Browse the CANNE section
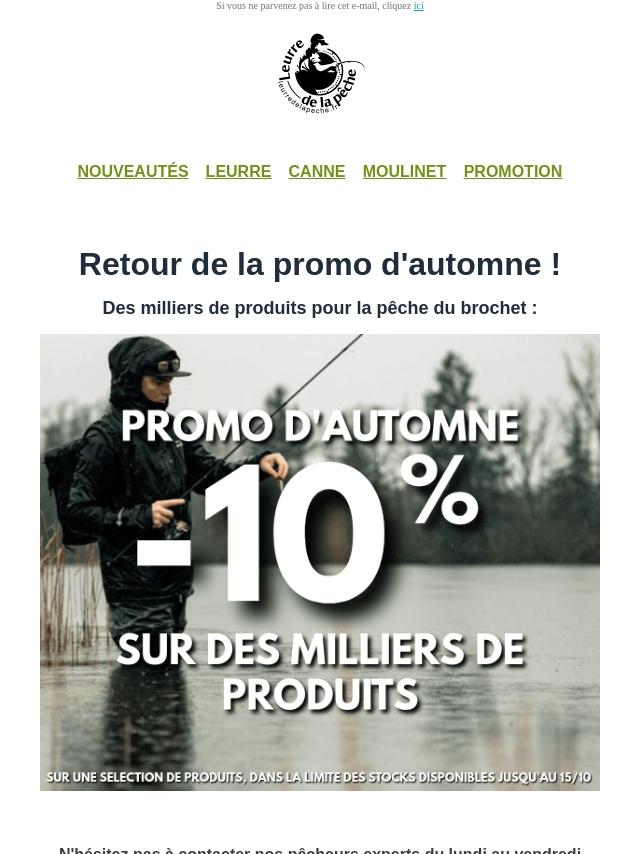Viewport: 640px width, 854px height. (x=316, y=172)
